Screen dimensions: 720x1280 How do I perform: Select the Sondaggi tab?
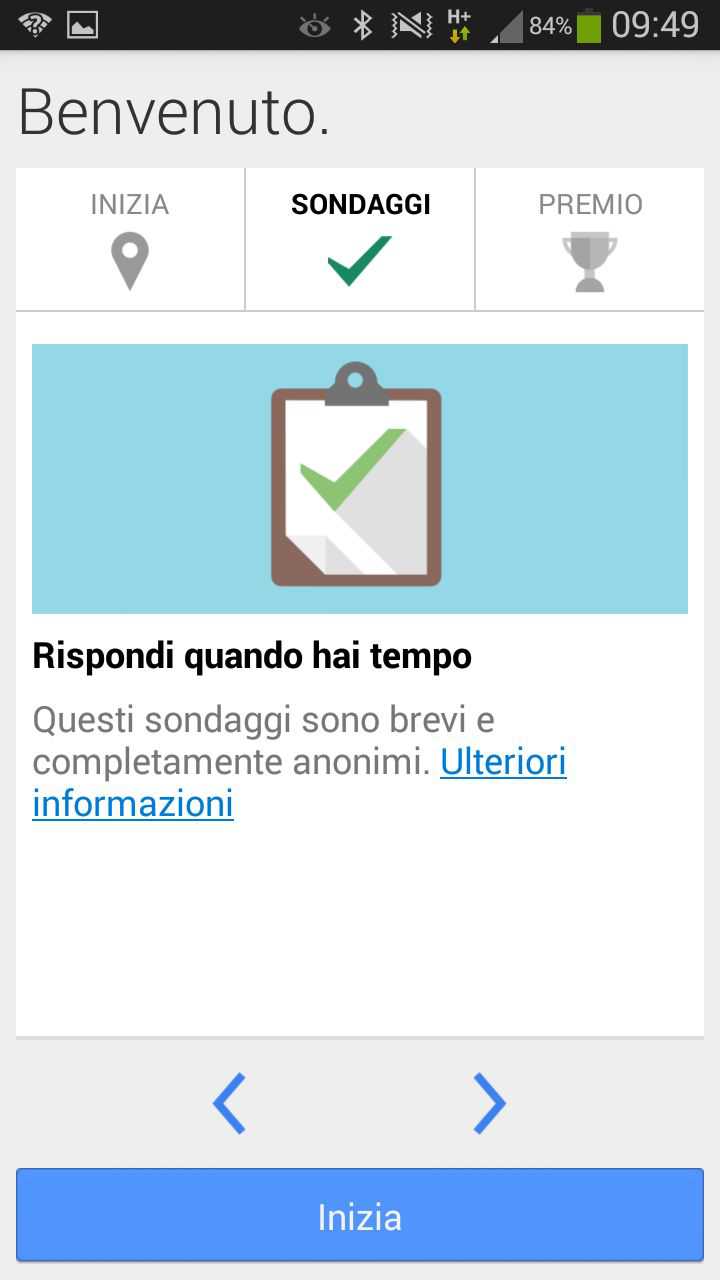pyautogui.click(x=360, y=240)
